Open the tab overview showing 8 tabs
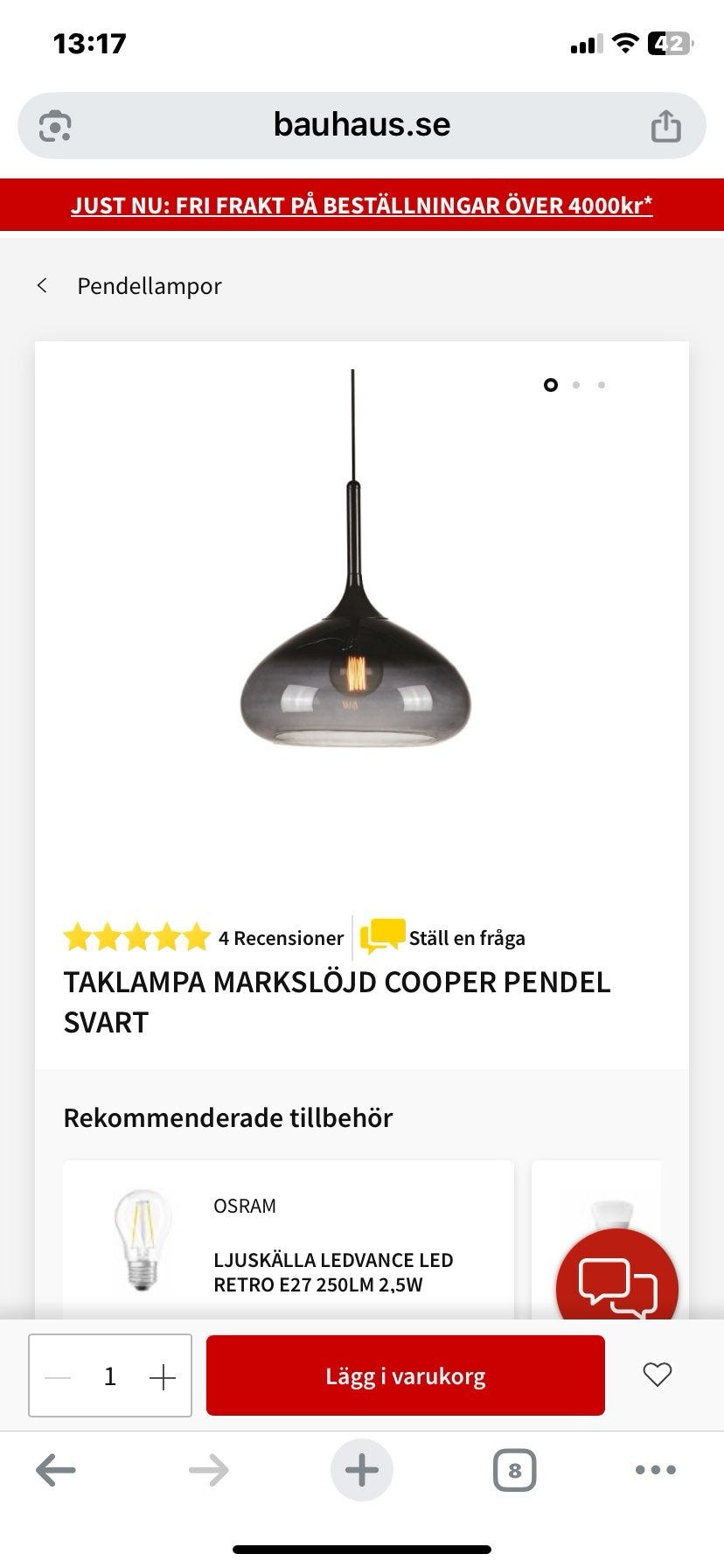Viewport: 724px width, 1568px height. pos(516,1470)
